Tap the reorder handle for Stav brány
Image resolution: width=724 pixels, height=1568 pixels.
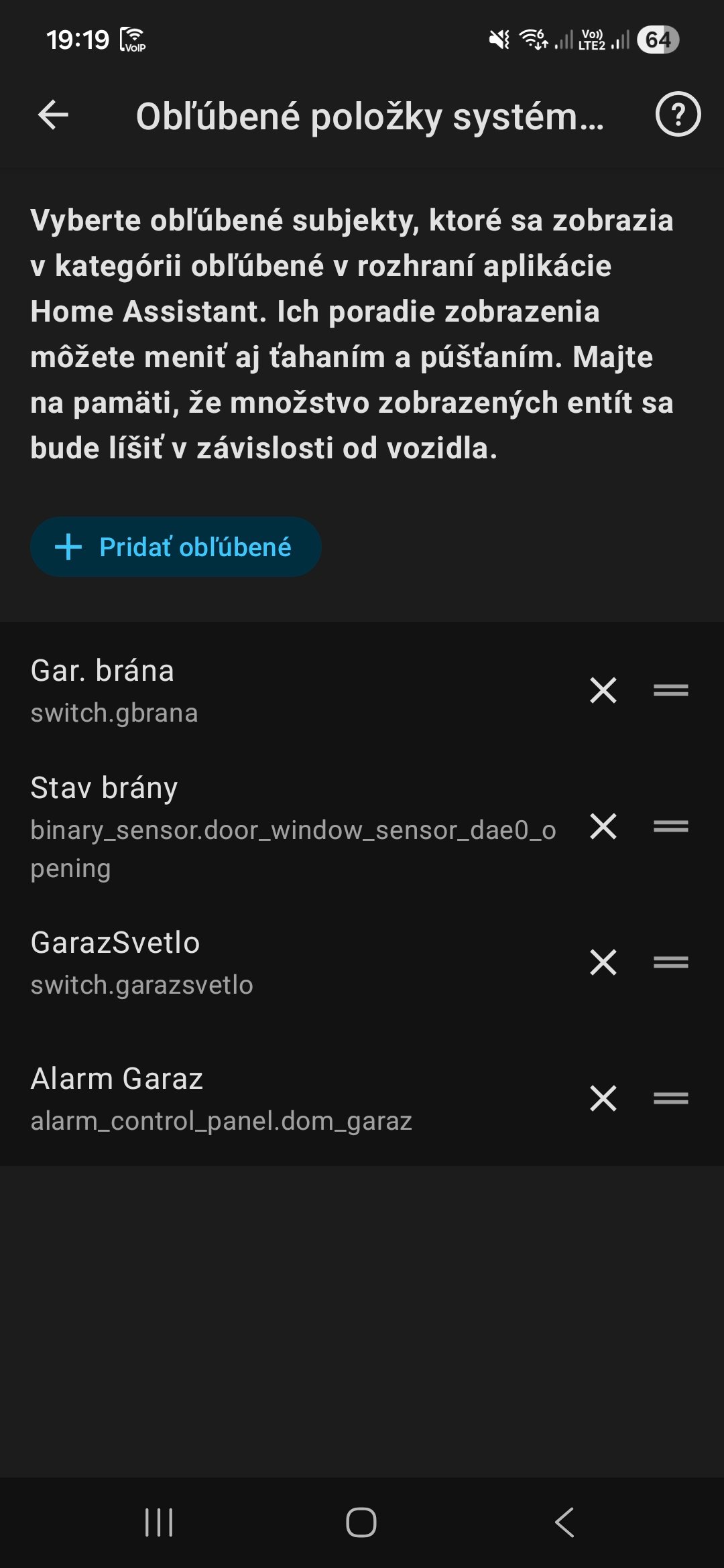pos(671,826)
